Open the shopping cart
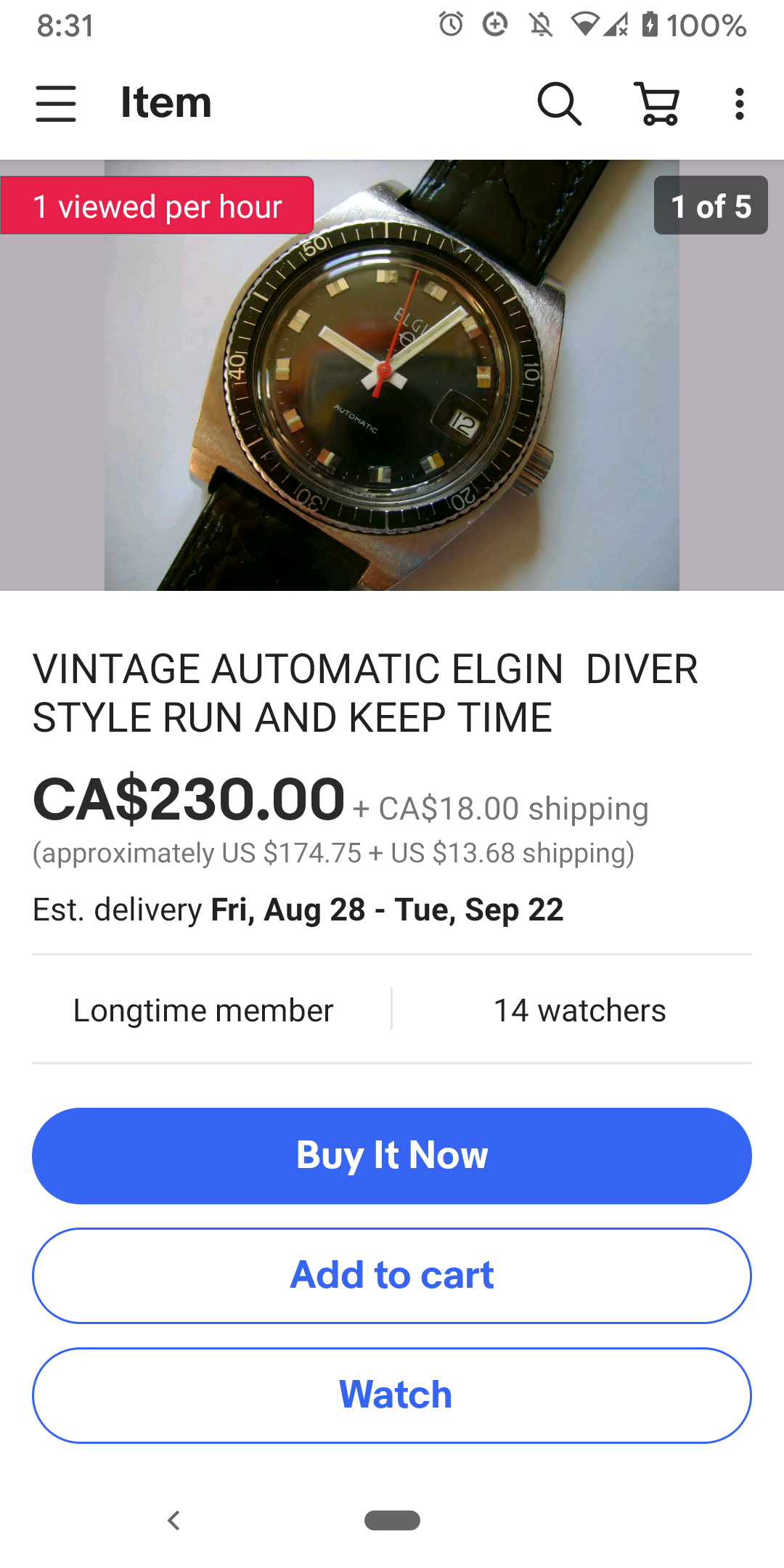The image size is (784, 1568). 658,103
